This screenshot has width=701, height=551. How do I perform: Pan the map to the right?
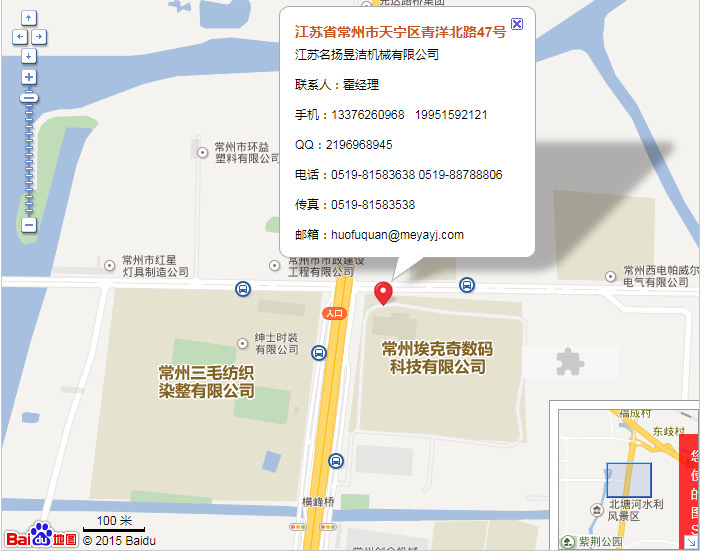tap(39, 37)
